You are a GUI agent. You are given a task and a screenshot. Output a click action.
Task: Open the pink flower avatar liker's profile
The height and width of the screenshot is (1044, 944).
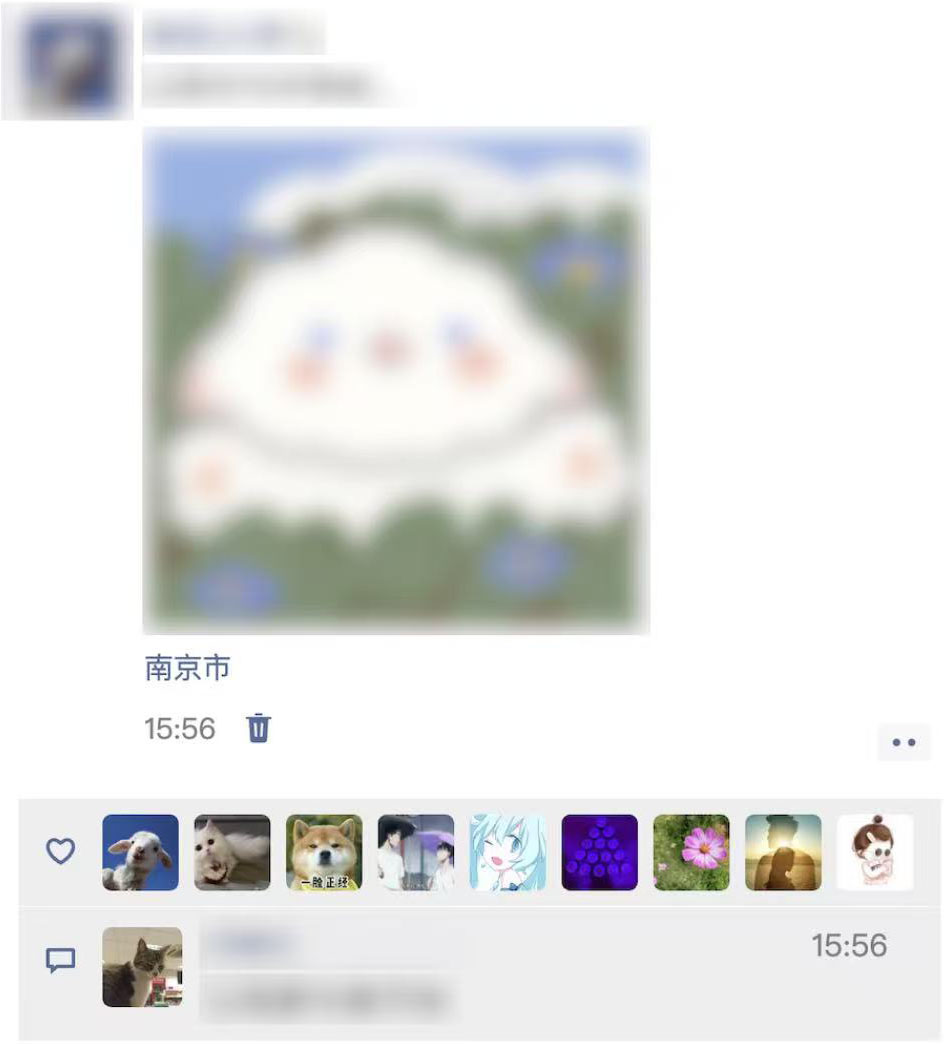pos(691,852)
